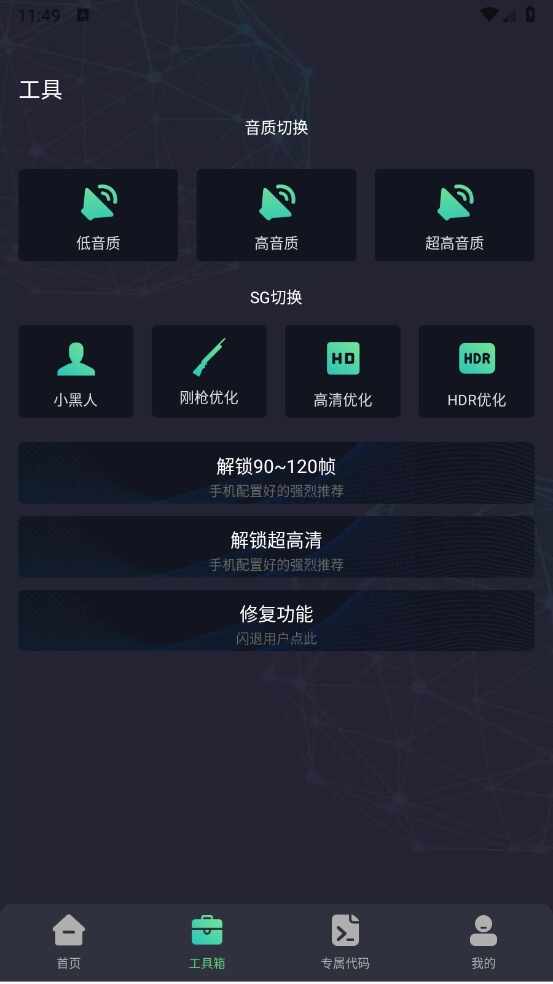Open the 我的 profile tab
The height and width of the screenshot is (984, 553).
click(483, 942)
